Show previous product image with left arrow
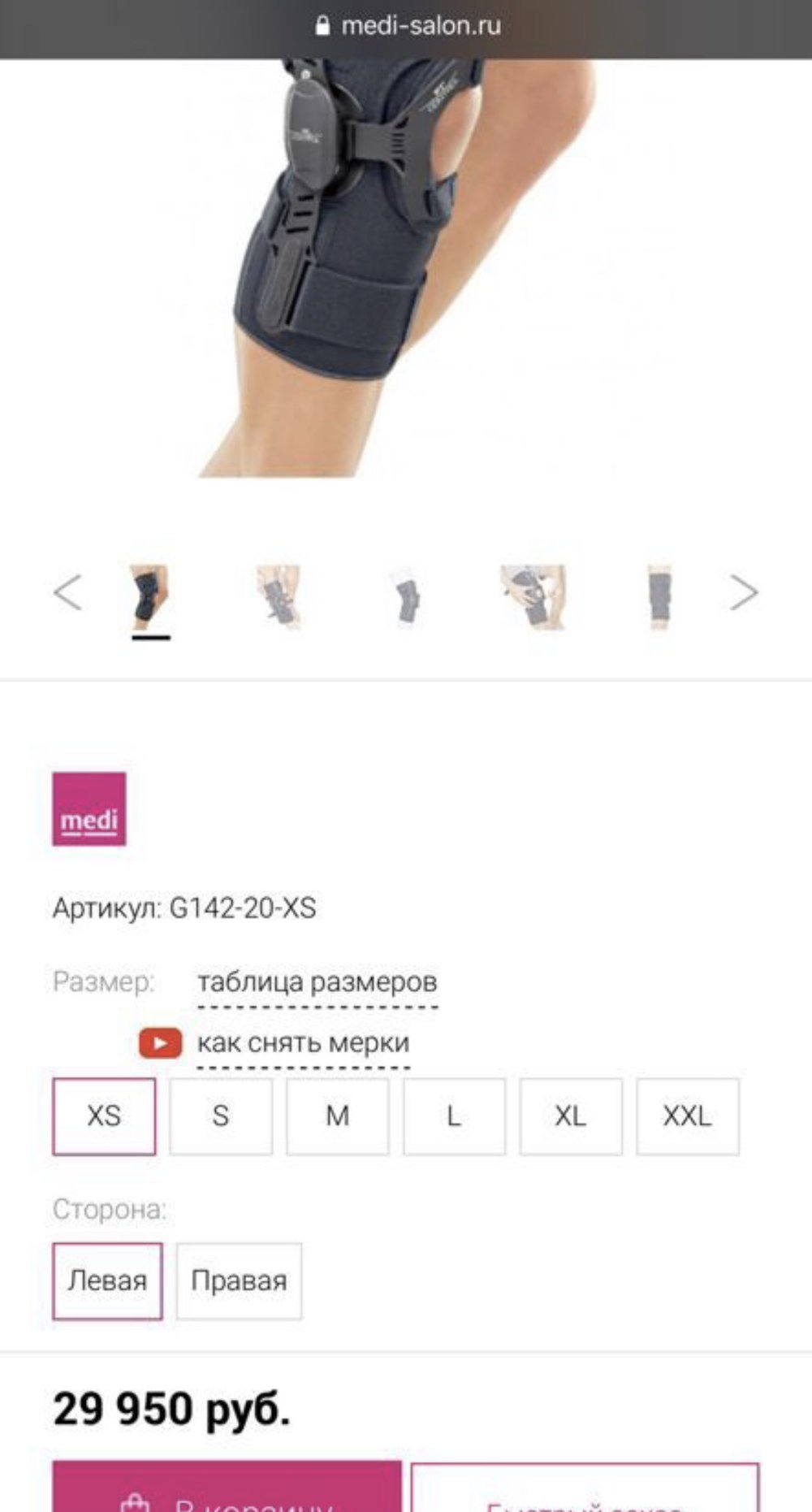 67,592
